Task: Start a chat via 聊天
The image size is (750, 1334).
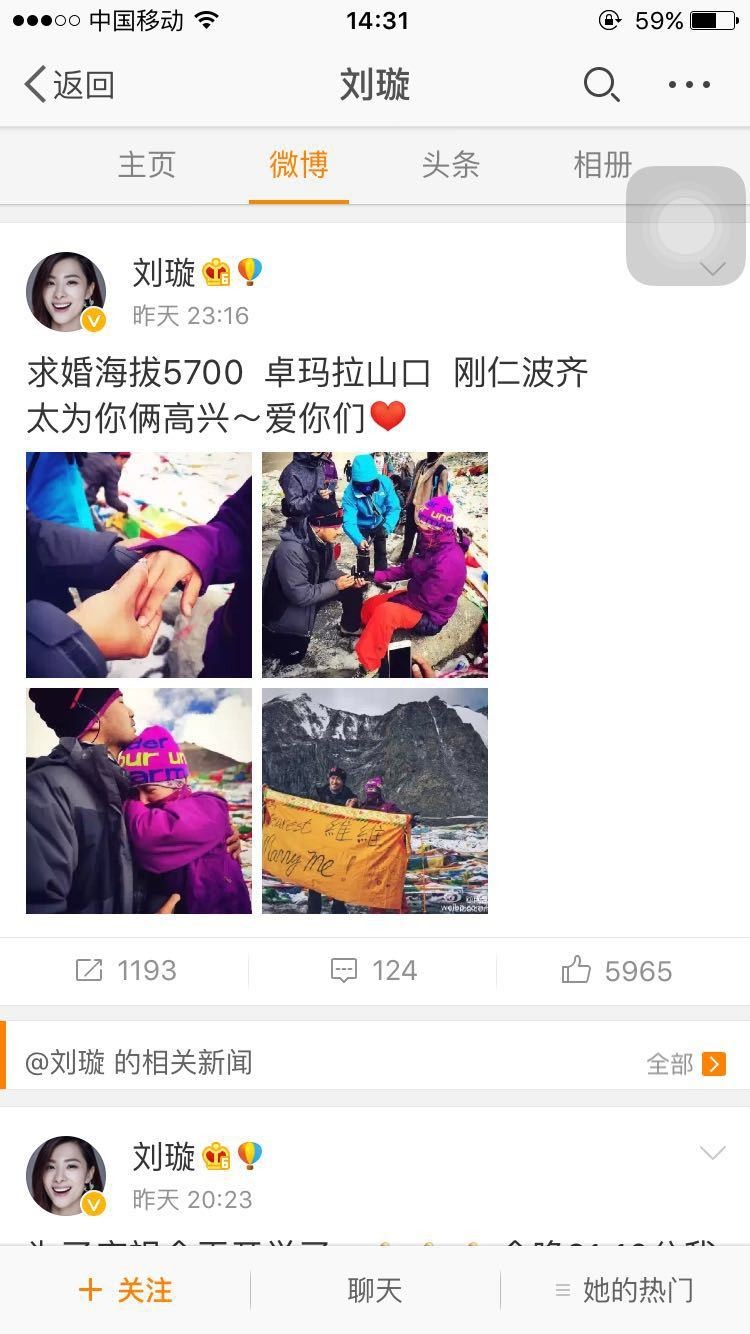Action: [375, 1290]
